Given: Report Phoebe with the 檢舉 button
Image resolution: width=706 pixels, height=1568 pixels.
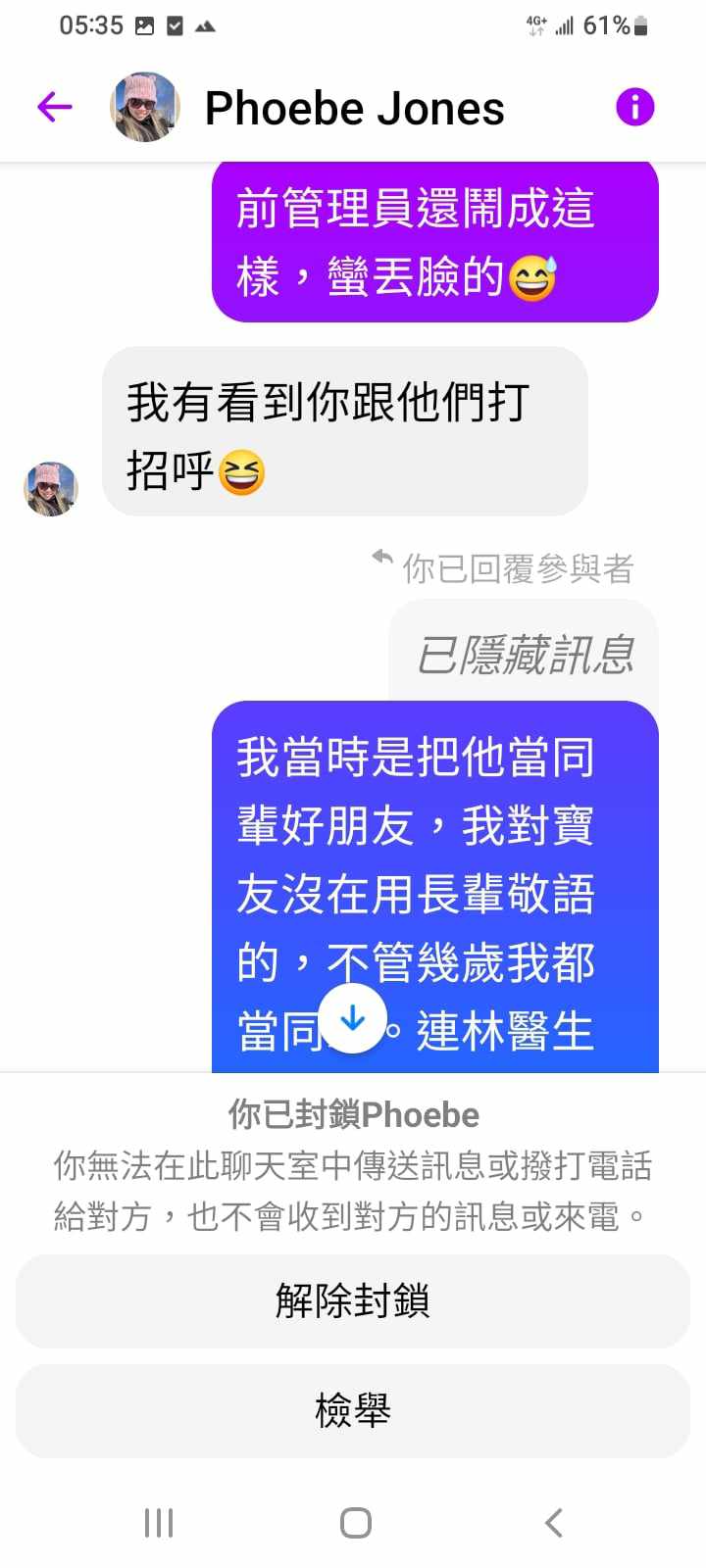Looking at the screenshot, I should coord(353,1411).
